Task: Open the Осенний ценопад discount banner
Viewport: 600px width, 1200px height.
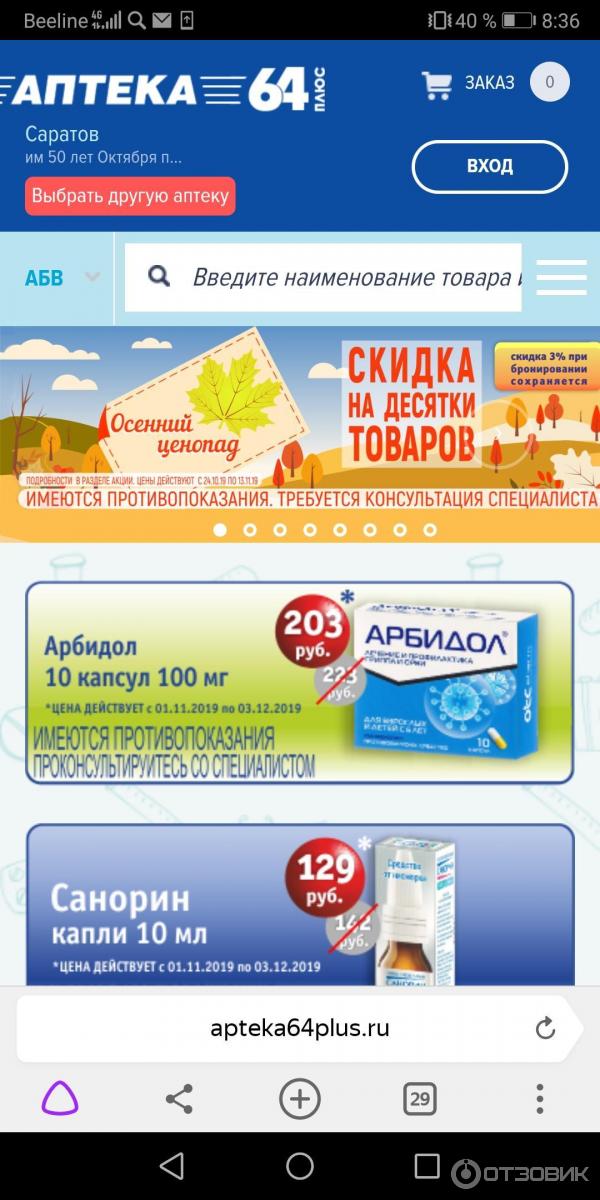Action: (x=300, y=422)
